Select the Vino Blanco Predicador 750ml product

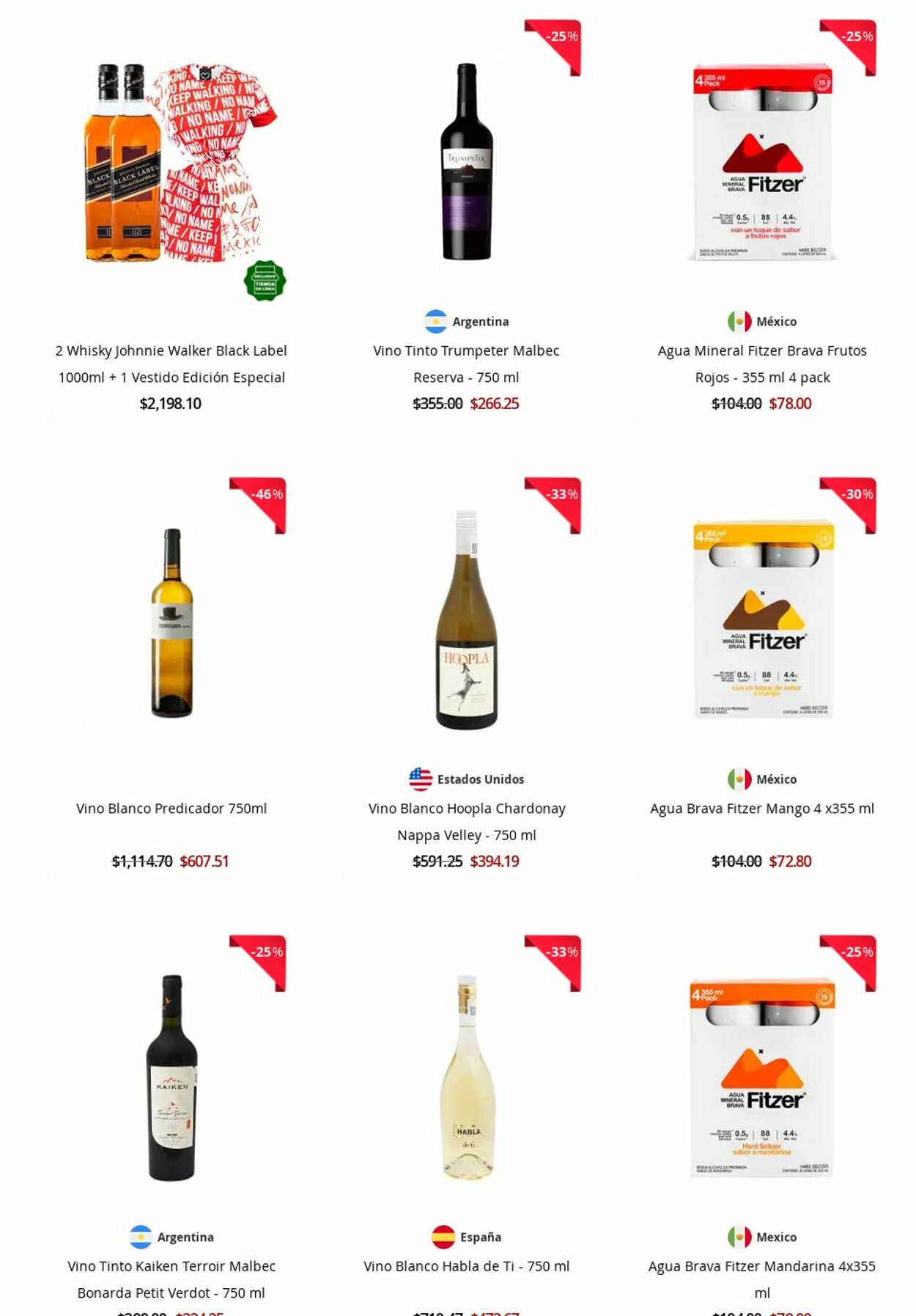pos(171,808)
